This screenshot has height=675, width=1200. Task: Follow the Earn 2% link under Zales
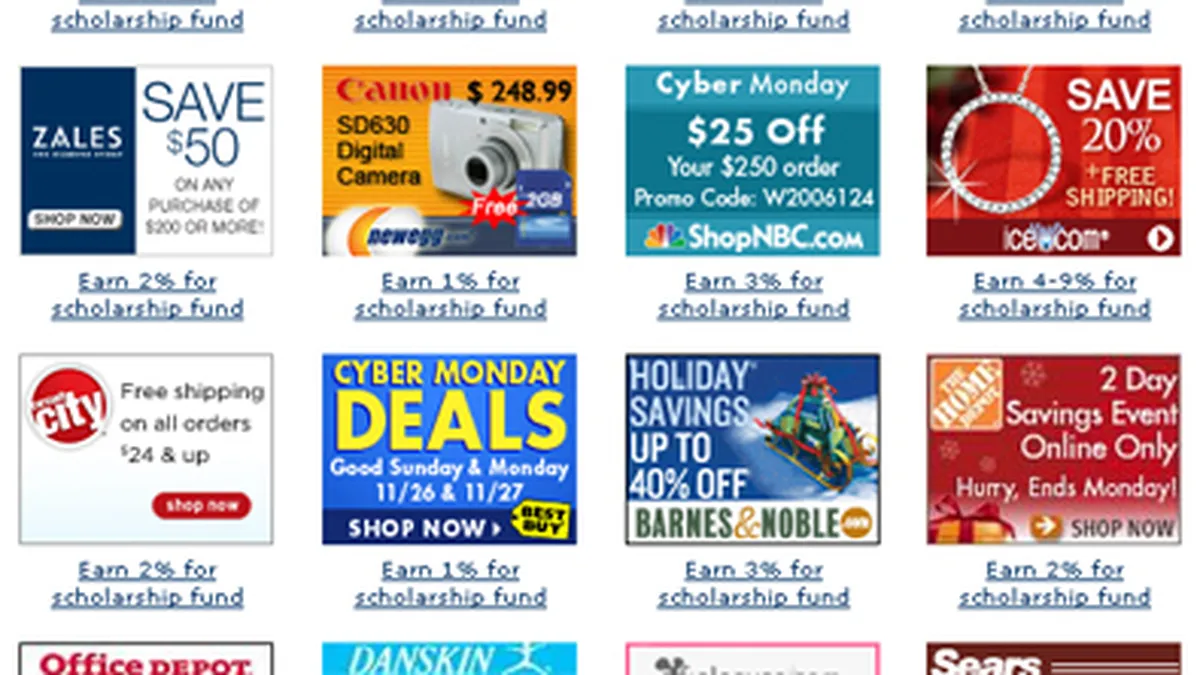pyautogui.click(x=147, y=295)
